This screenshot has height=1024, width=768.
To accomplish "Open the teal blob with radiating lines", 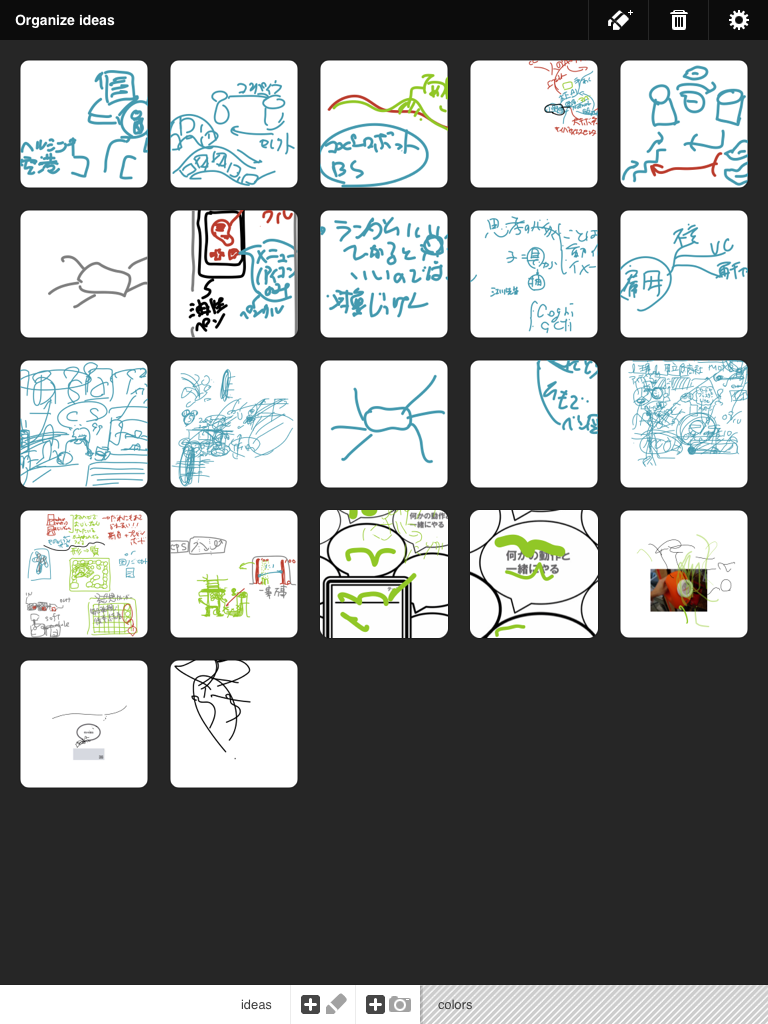I will click(x=384, y=424).
